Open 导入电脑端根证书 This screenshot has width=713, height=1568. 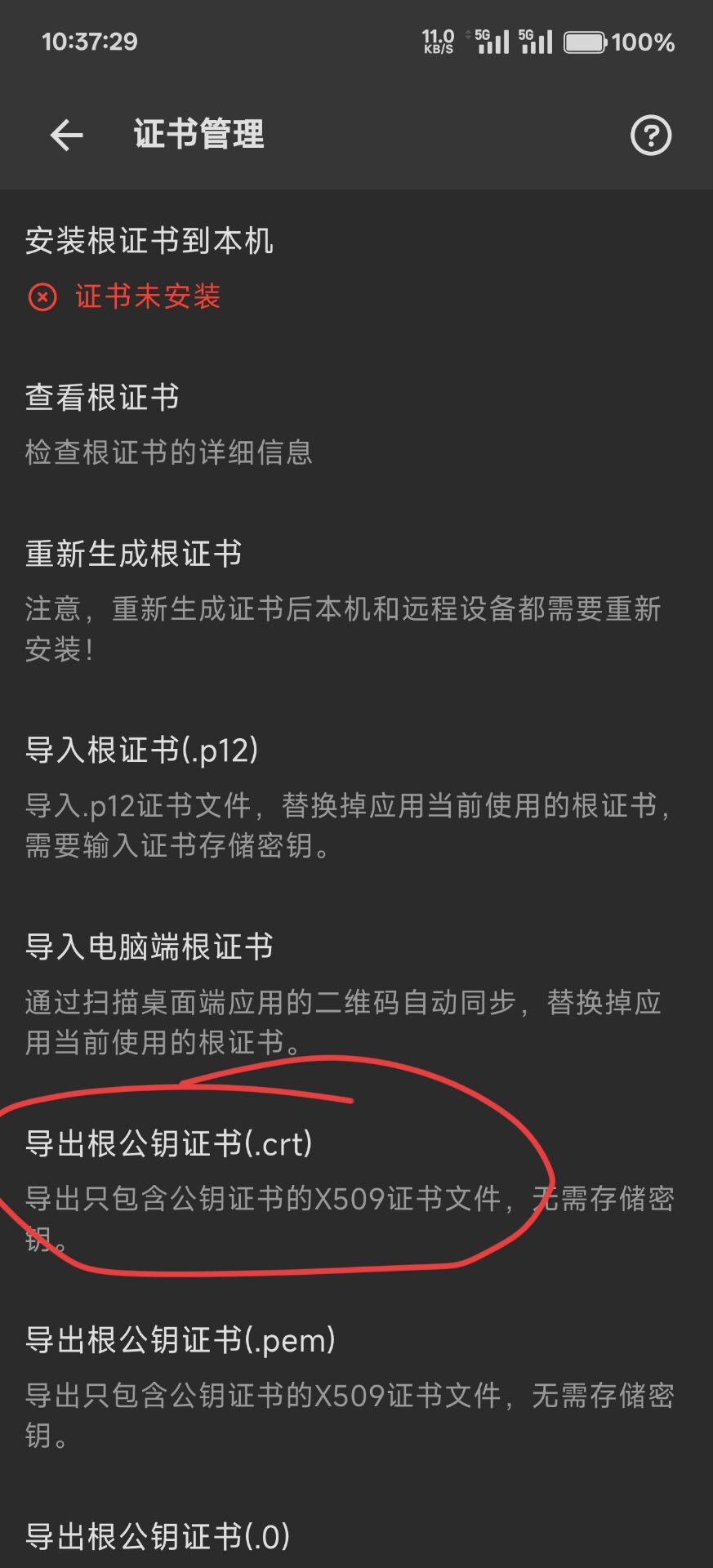149,947
